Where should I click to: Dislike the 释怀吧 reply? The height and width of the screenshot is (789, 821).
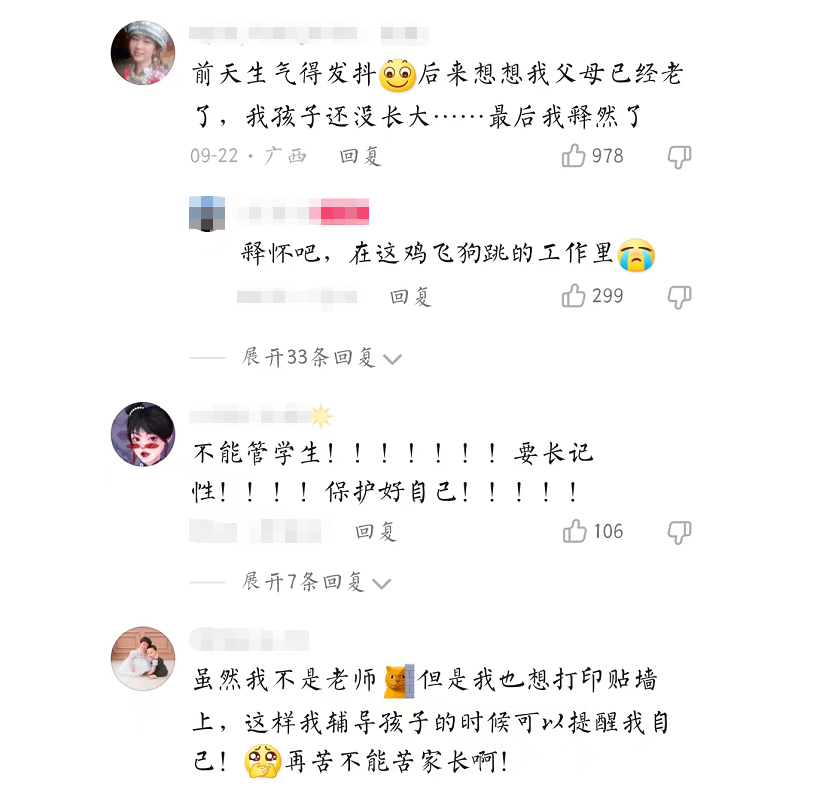coord(679,296)
